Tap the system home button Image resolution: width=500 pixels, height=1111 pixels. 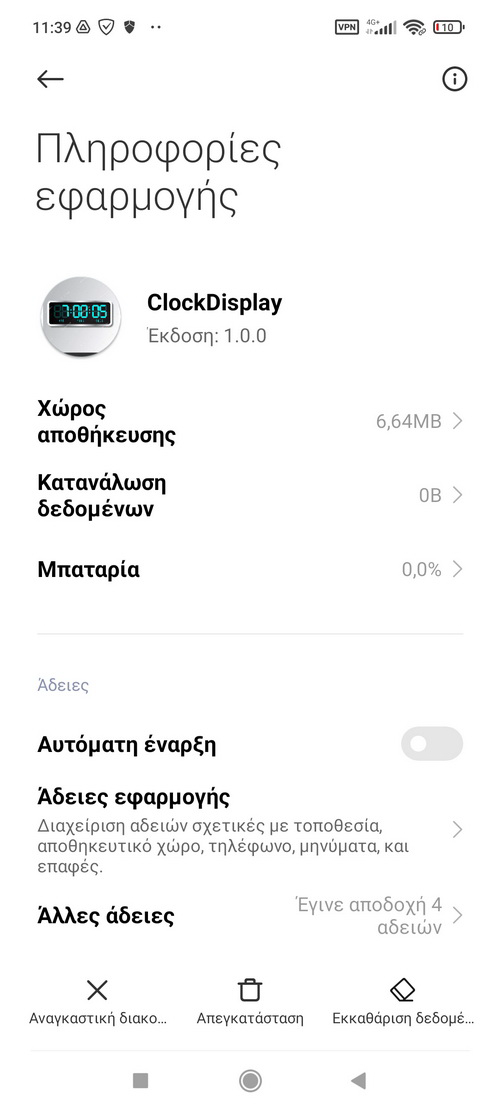point(250,1081)
